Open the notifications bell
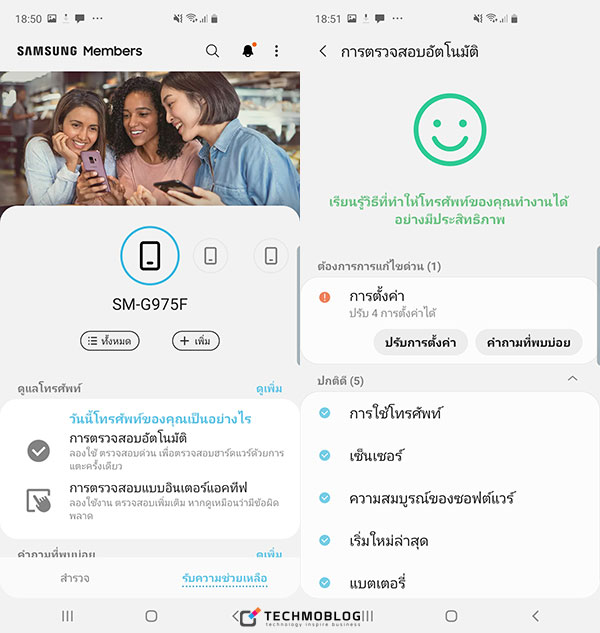This screenshot has height=633, width=600. point(248,51)
